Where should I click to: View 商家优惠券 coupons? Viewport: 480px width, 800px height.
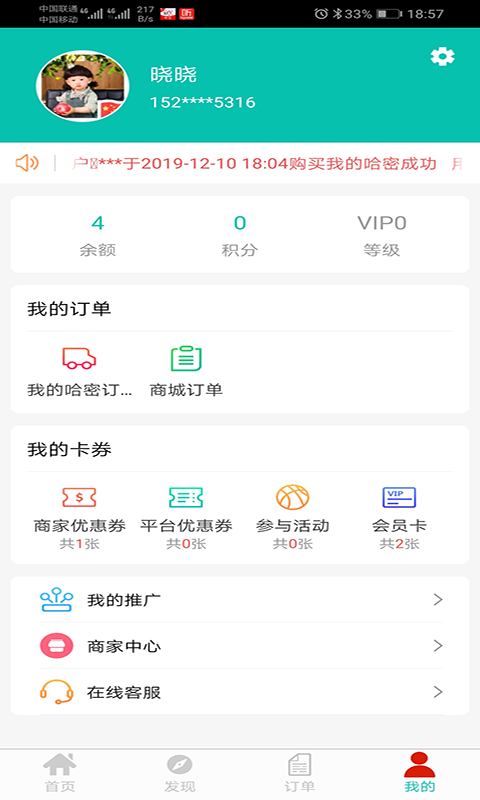click(80, 518)
